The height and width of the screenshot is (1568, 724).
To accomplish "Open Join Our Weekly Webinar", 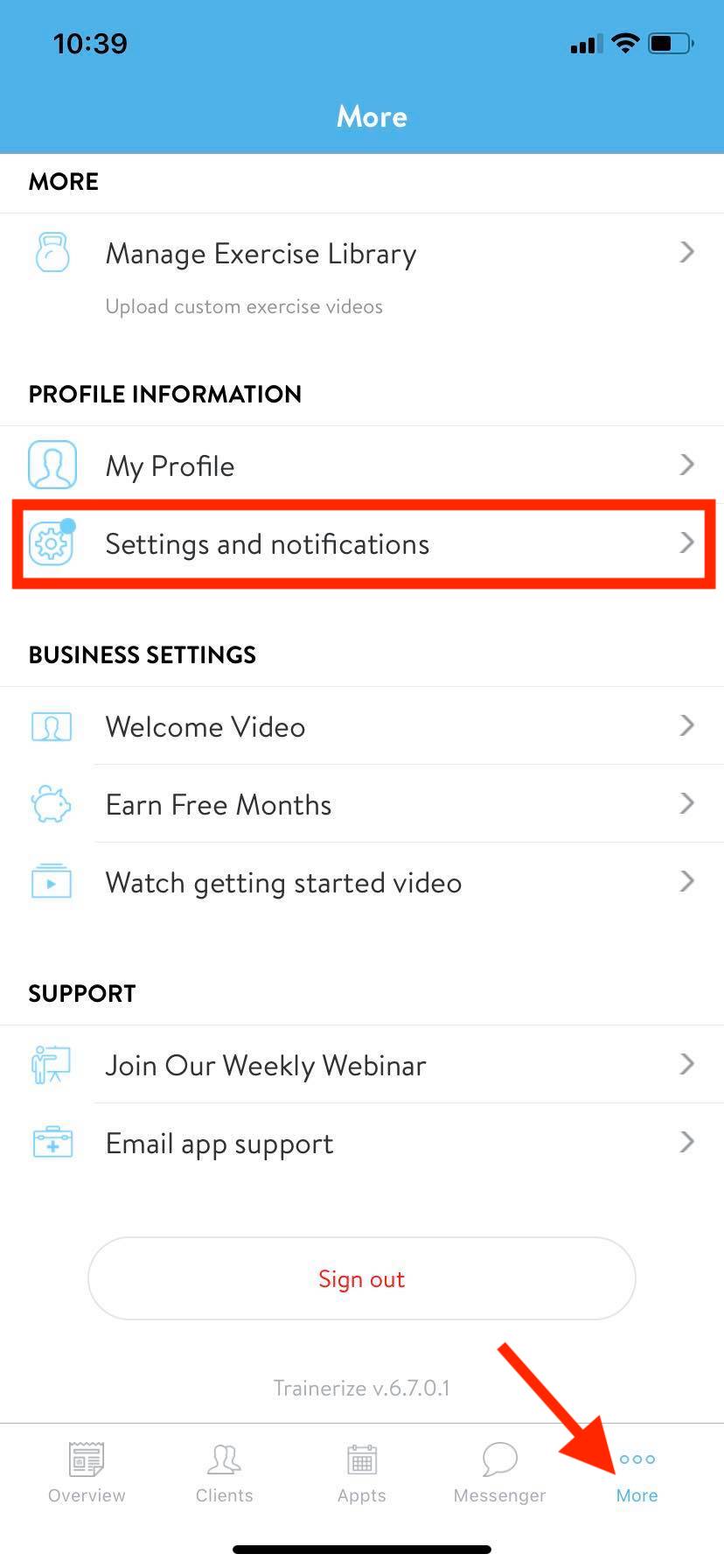I will click(x=362, y=1065).
